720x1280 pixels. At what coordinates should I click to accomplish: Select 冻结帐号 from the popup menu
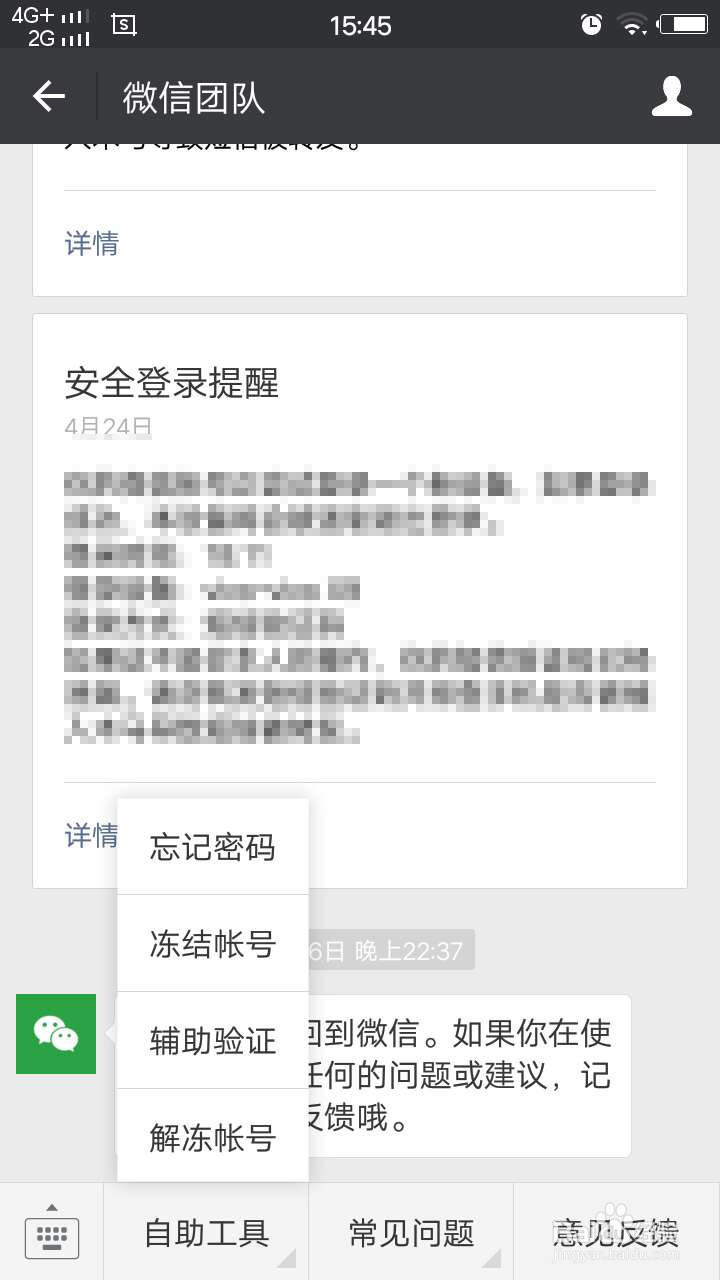212,944
